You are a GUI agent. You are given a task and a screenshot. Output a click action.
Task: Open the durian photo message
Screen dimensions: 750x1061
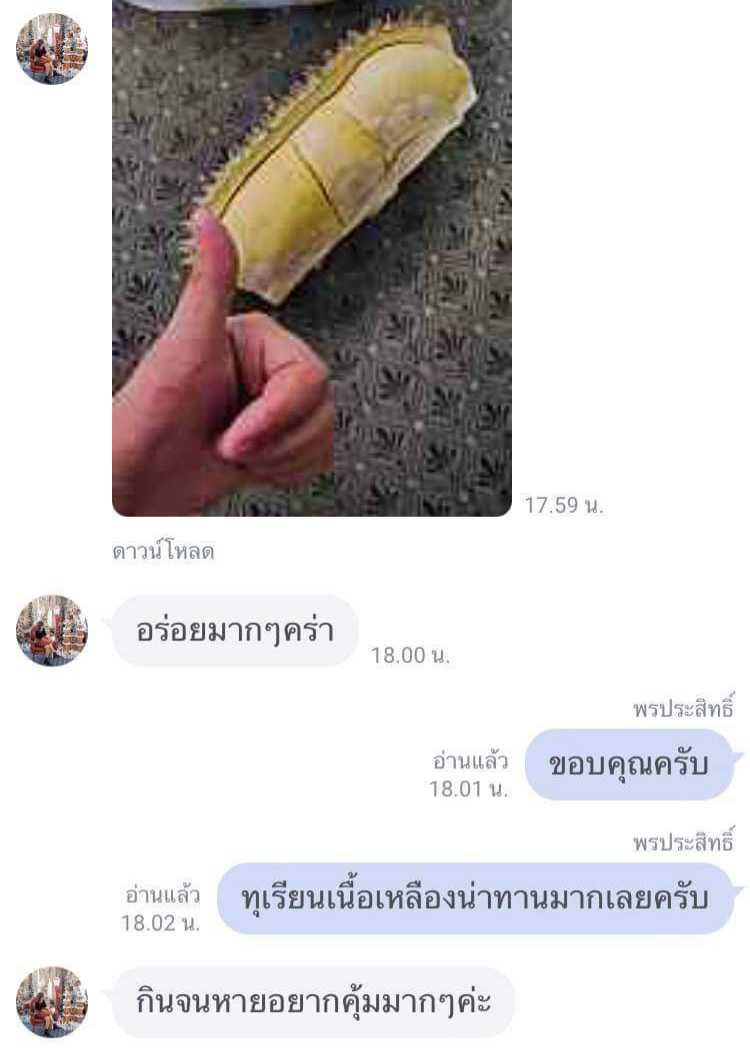(x=311, y=258)
